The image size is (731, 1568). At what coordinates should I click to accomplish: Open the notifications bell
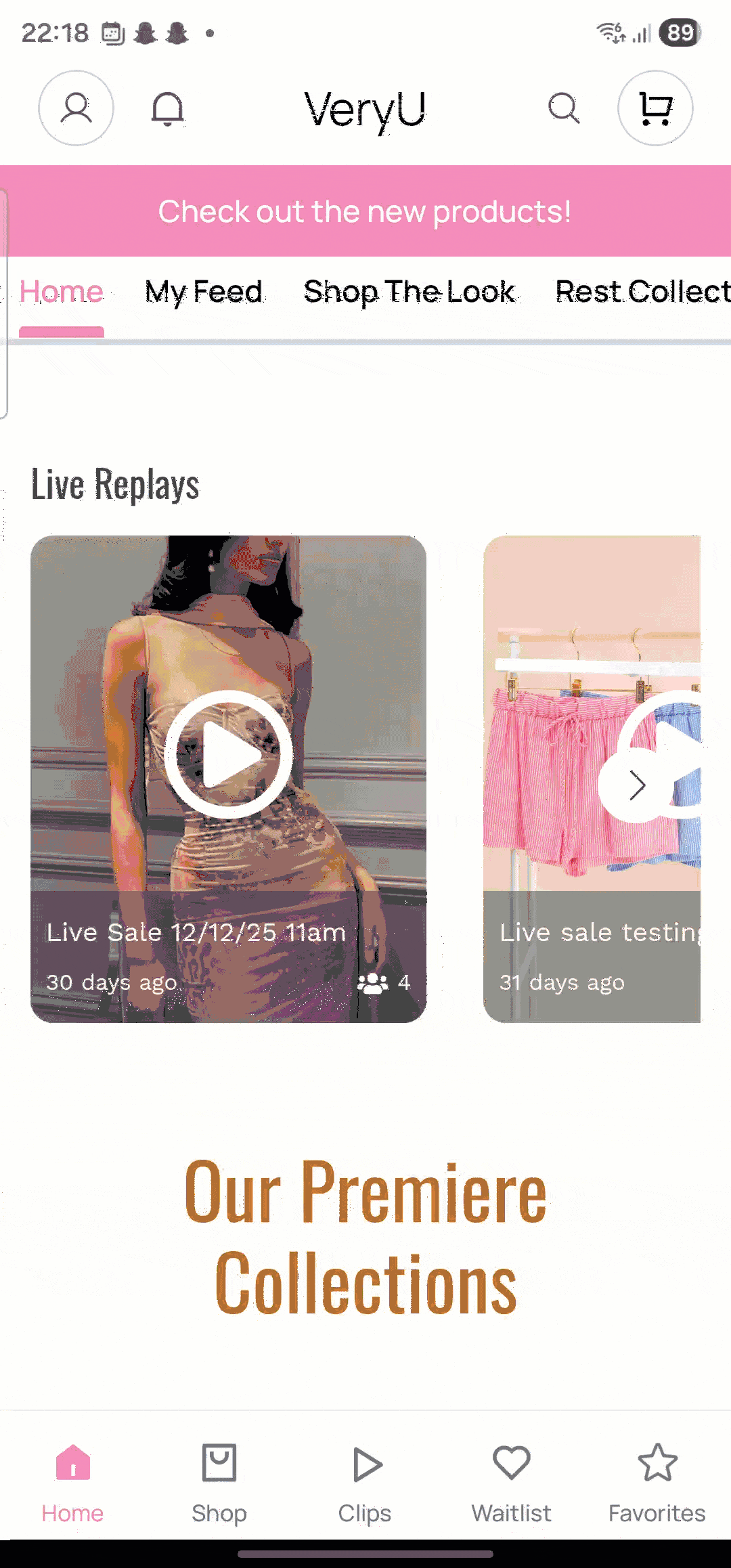[x=167, y=108]
